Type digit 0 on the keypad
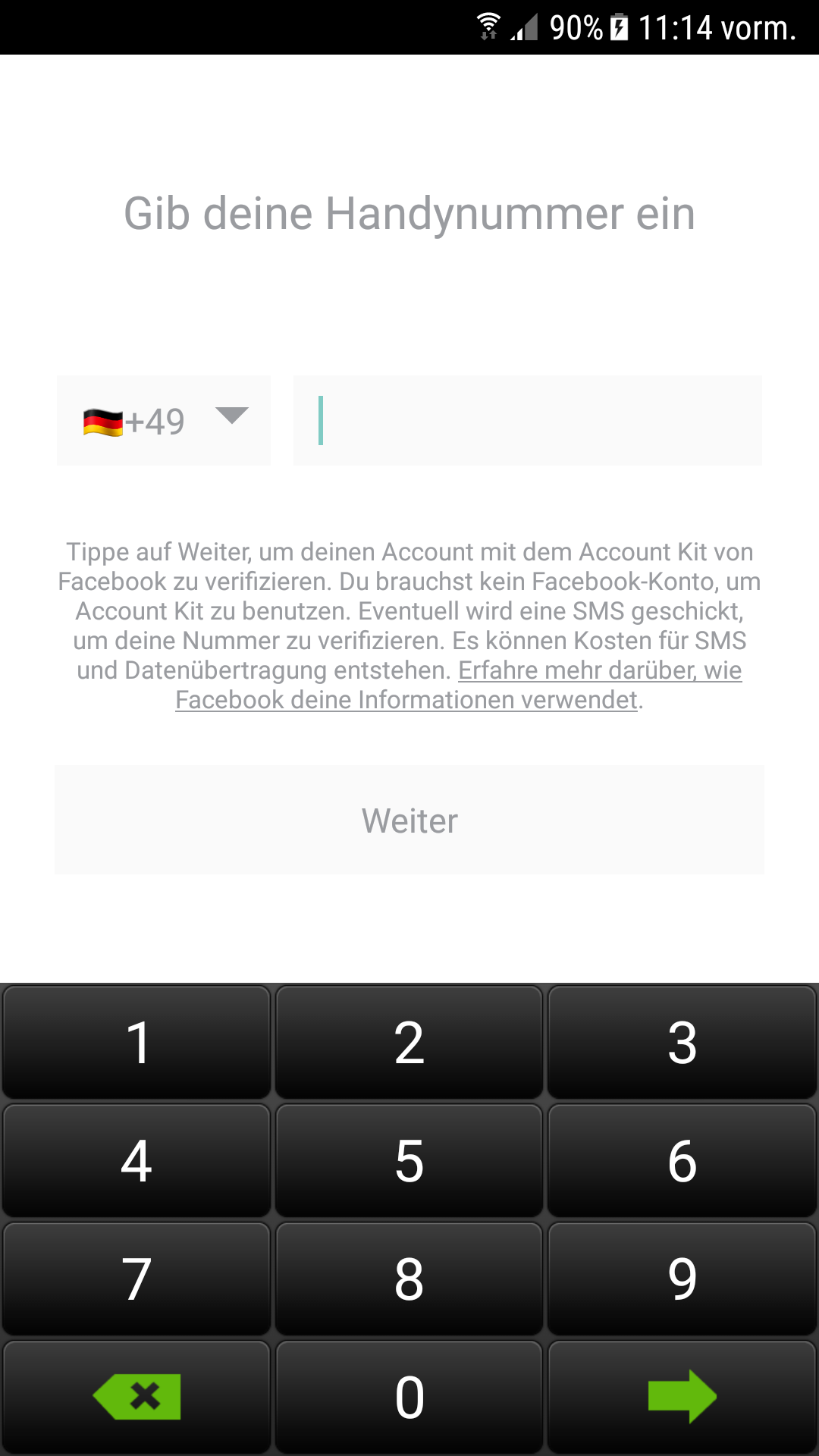Screen dimensions: 819x1456 click(409, 1398)
